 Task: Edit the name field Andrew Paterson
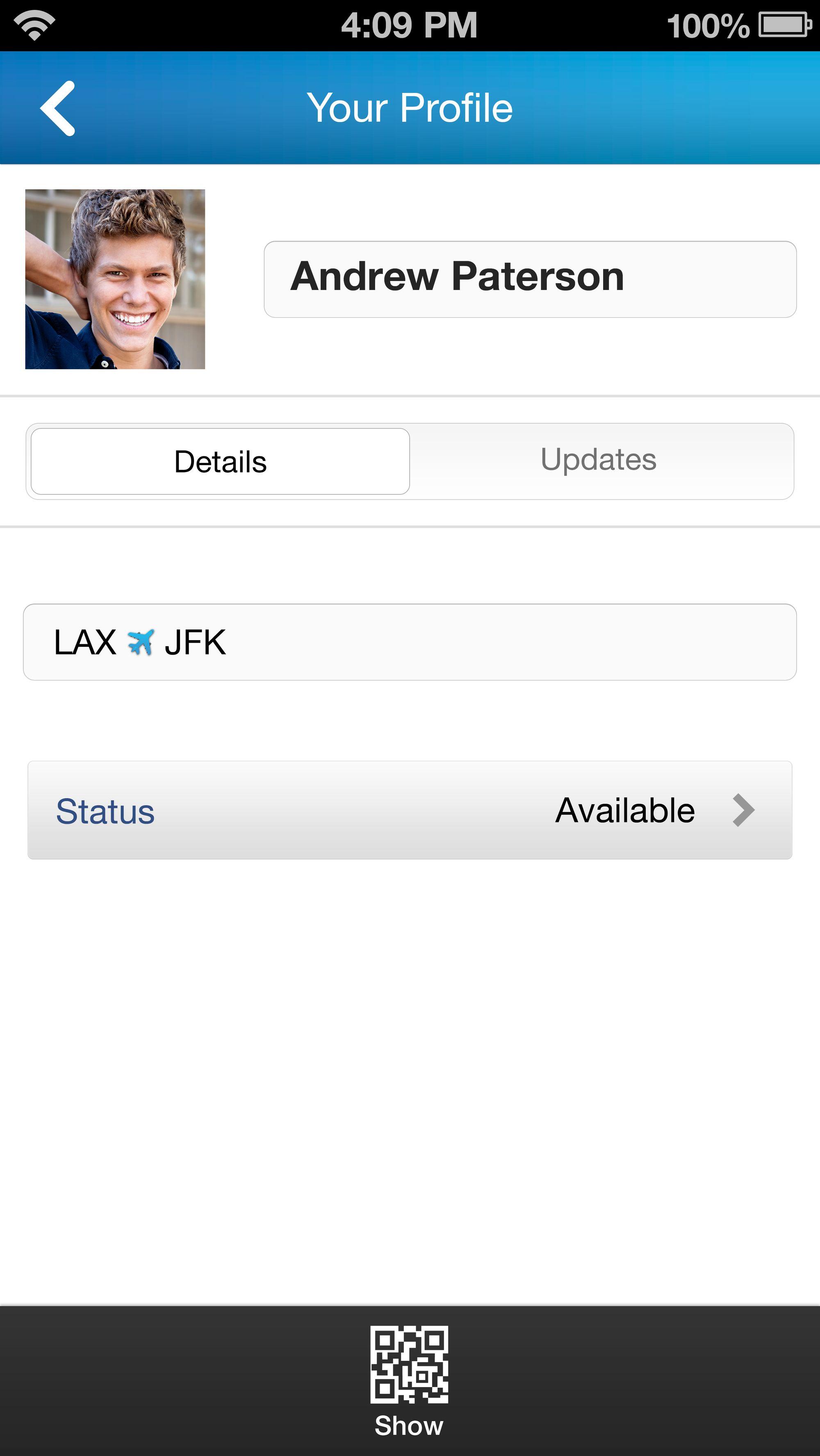pos(530,279)
